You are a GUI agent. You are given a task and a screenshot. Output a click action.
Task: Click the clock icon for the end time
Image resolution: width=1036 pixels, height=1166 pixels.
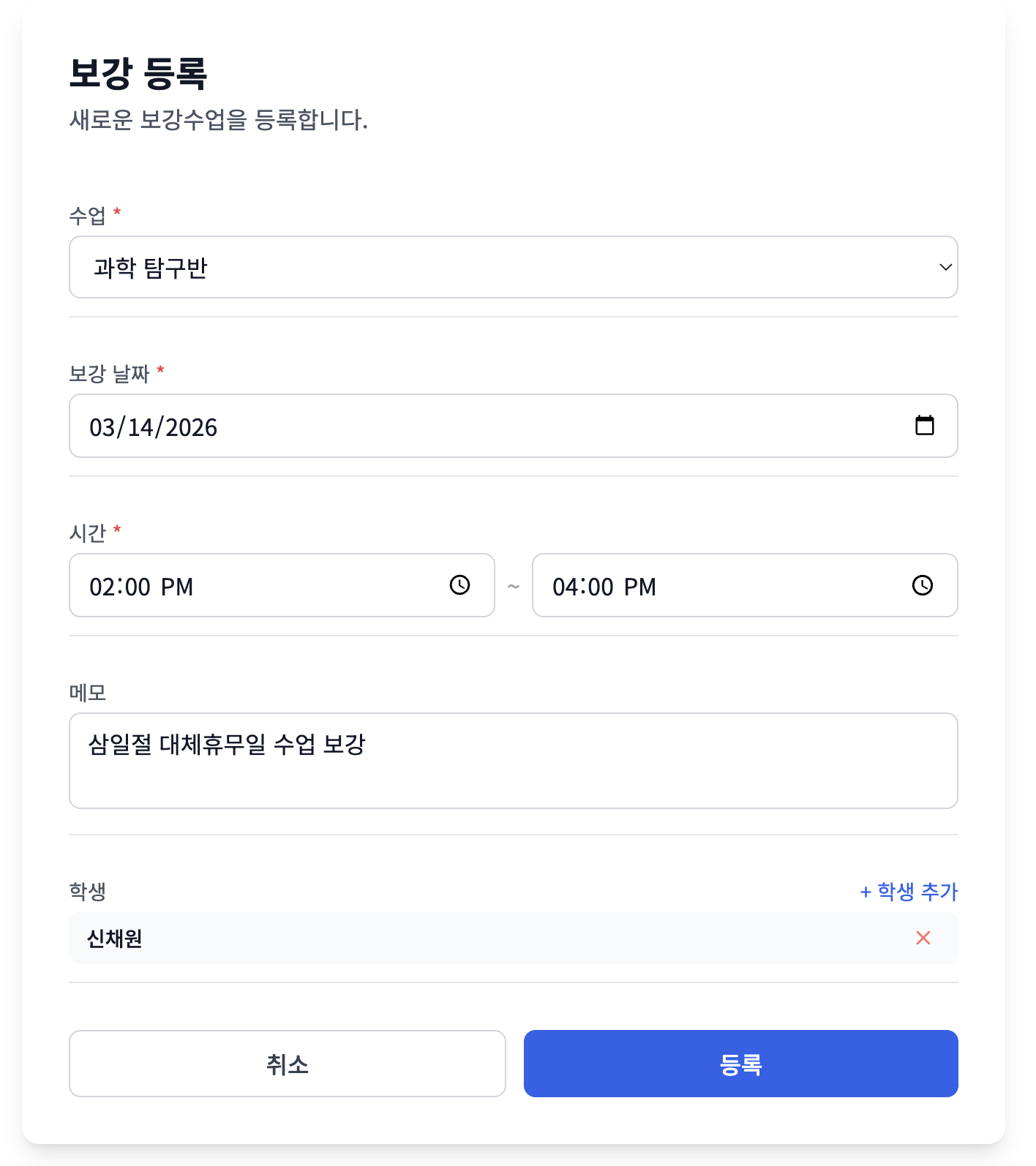pyautogui.click(x=922, y=584)
